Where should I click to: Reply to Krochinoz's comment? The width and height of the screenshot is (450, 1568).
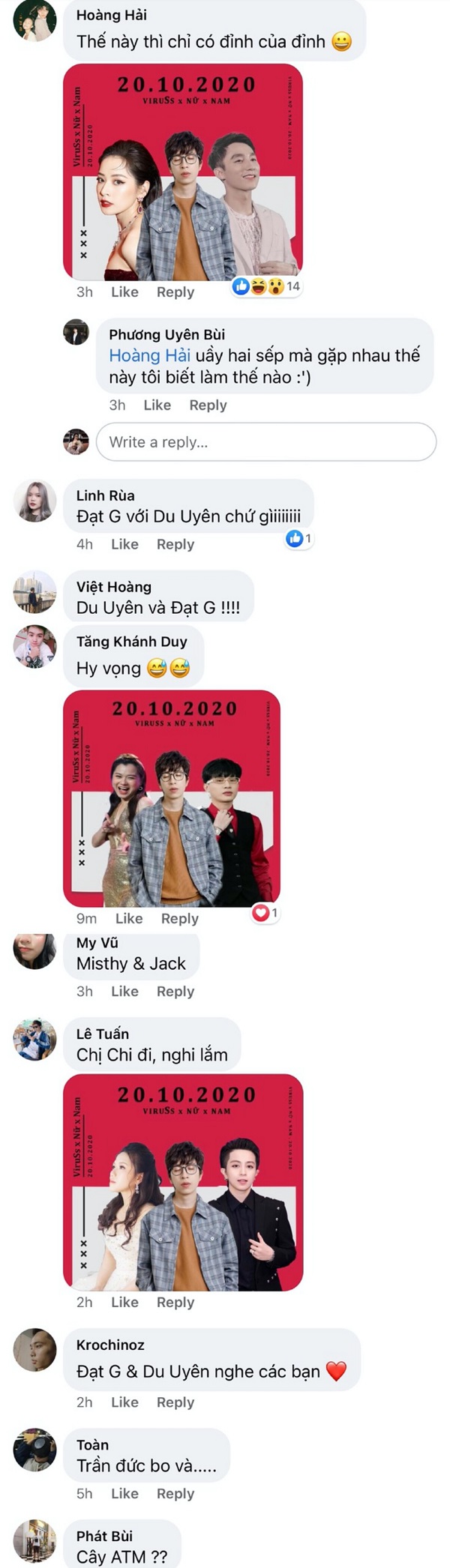(175, 1402)
